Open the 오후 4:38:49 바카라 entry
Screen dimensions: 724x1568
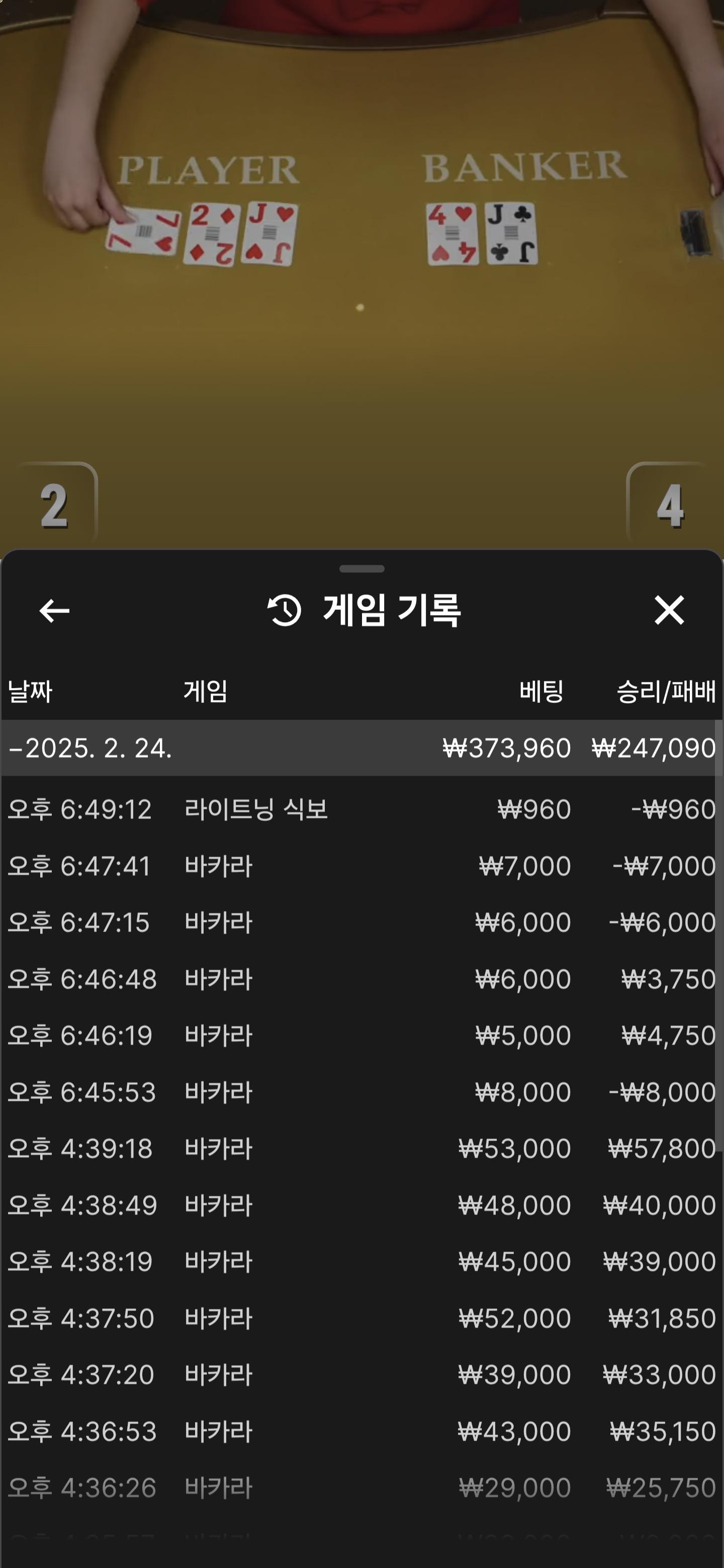tap(361, 1205)
